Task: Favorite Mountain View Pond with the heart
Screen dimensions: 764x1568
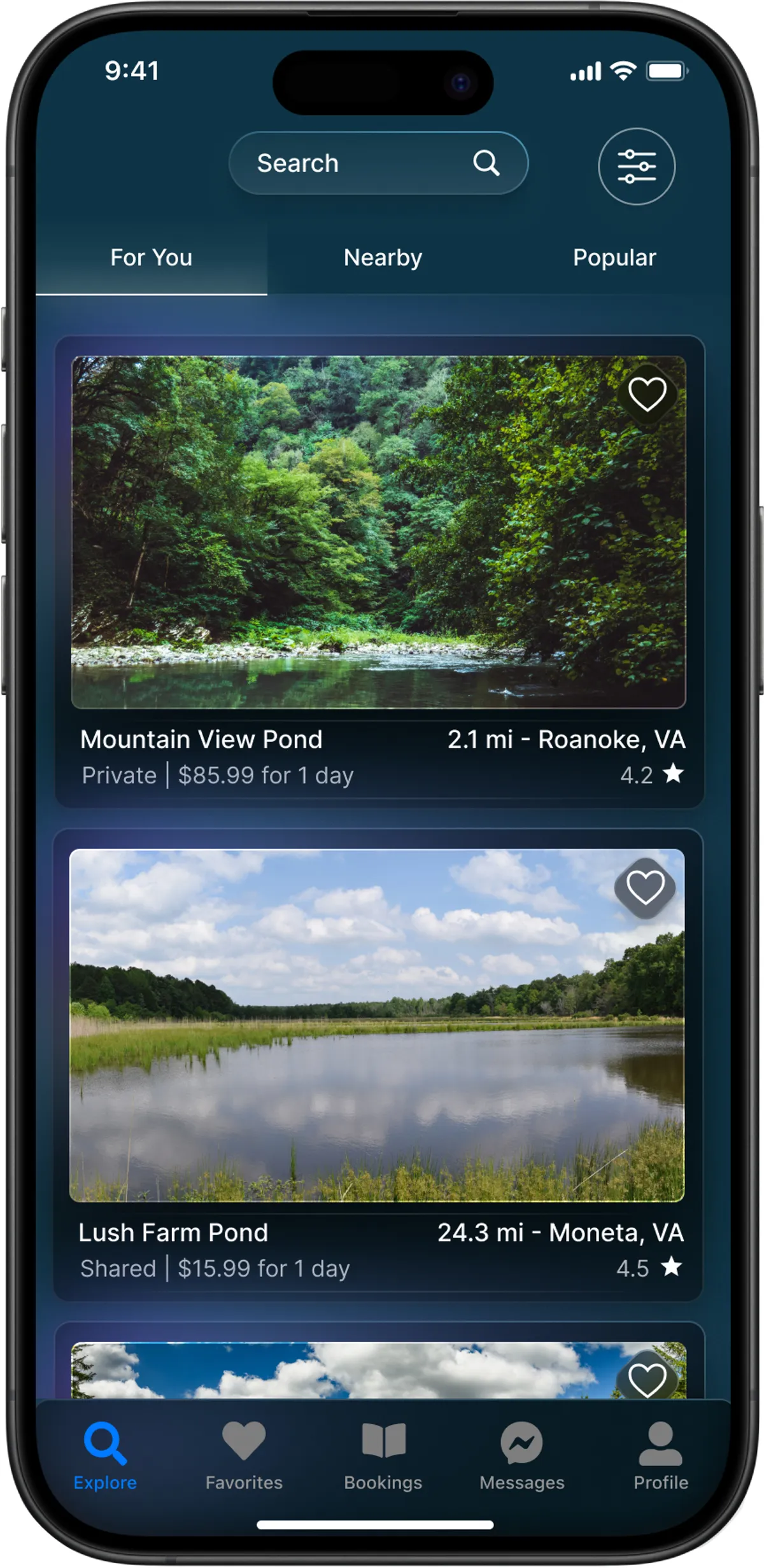Action: click(647, 395)
